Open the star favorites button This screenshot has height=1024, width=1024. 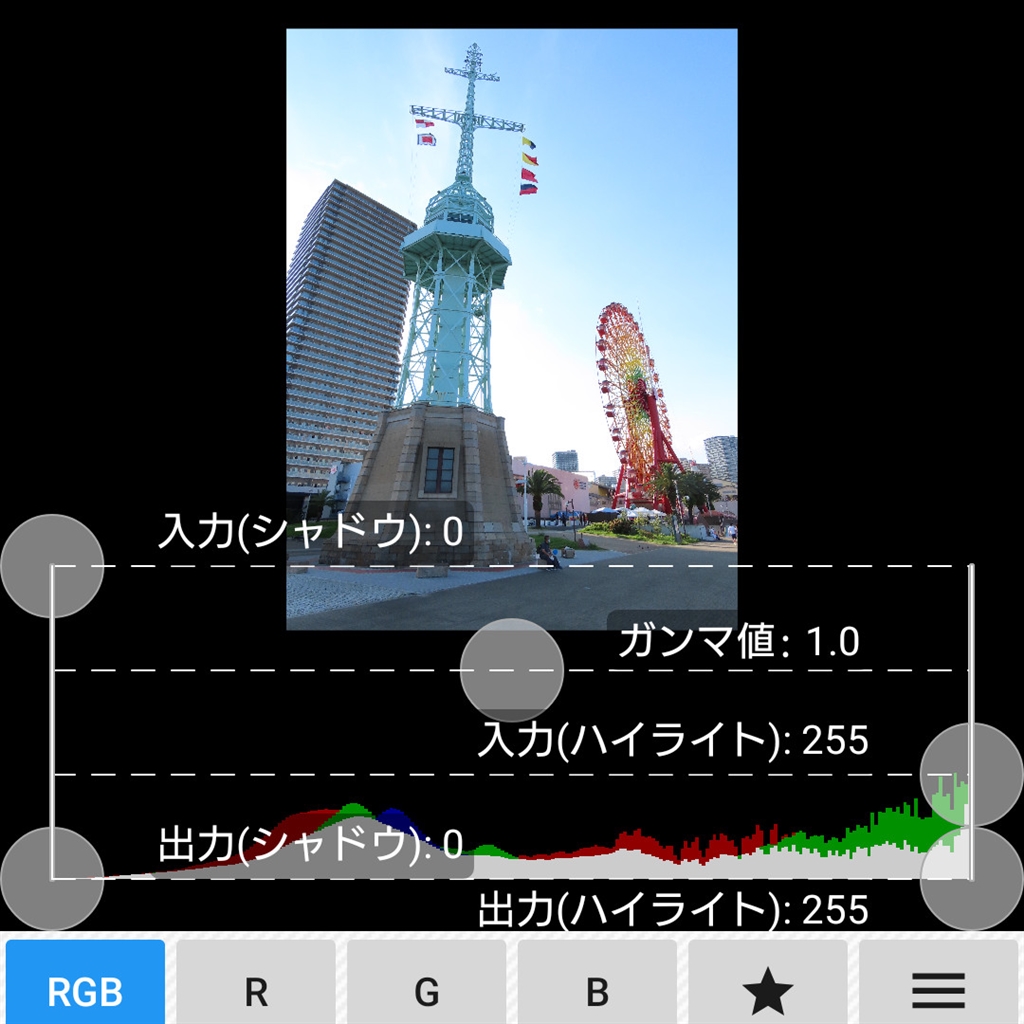[768, 990]
